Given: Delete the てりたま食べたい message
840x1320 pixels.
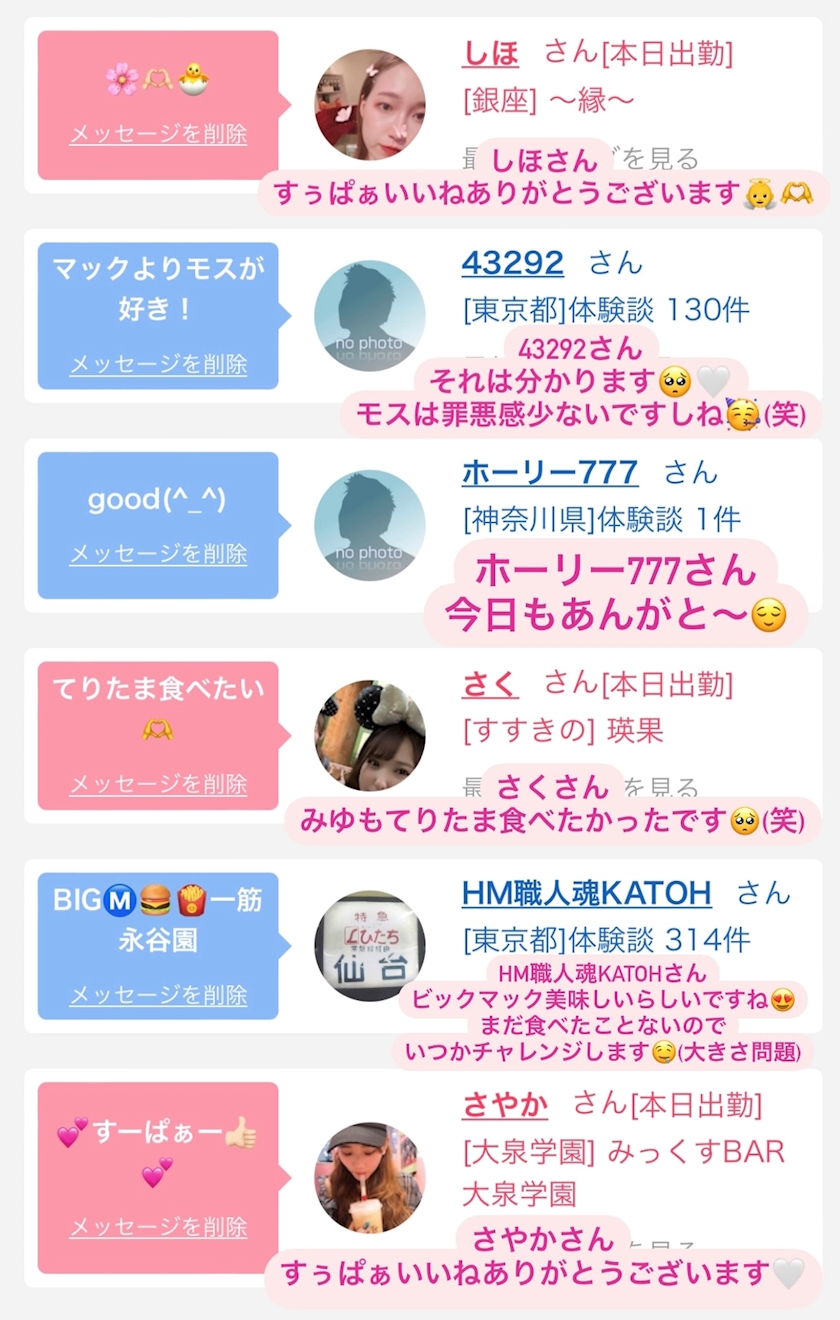Looking at the screenshot, I should (x=158, y=784).
